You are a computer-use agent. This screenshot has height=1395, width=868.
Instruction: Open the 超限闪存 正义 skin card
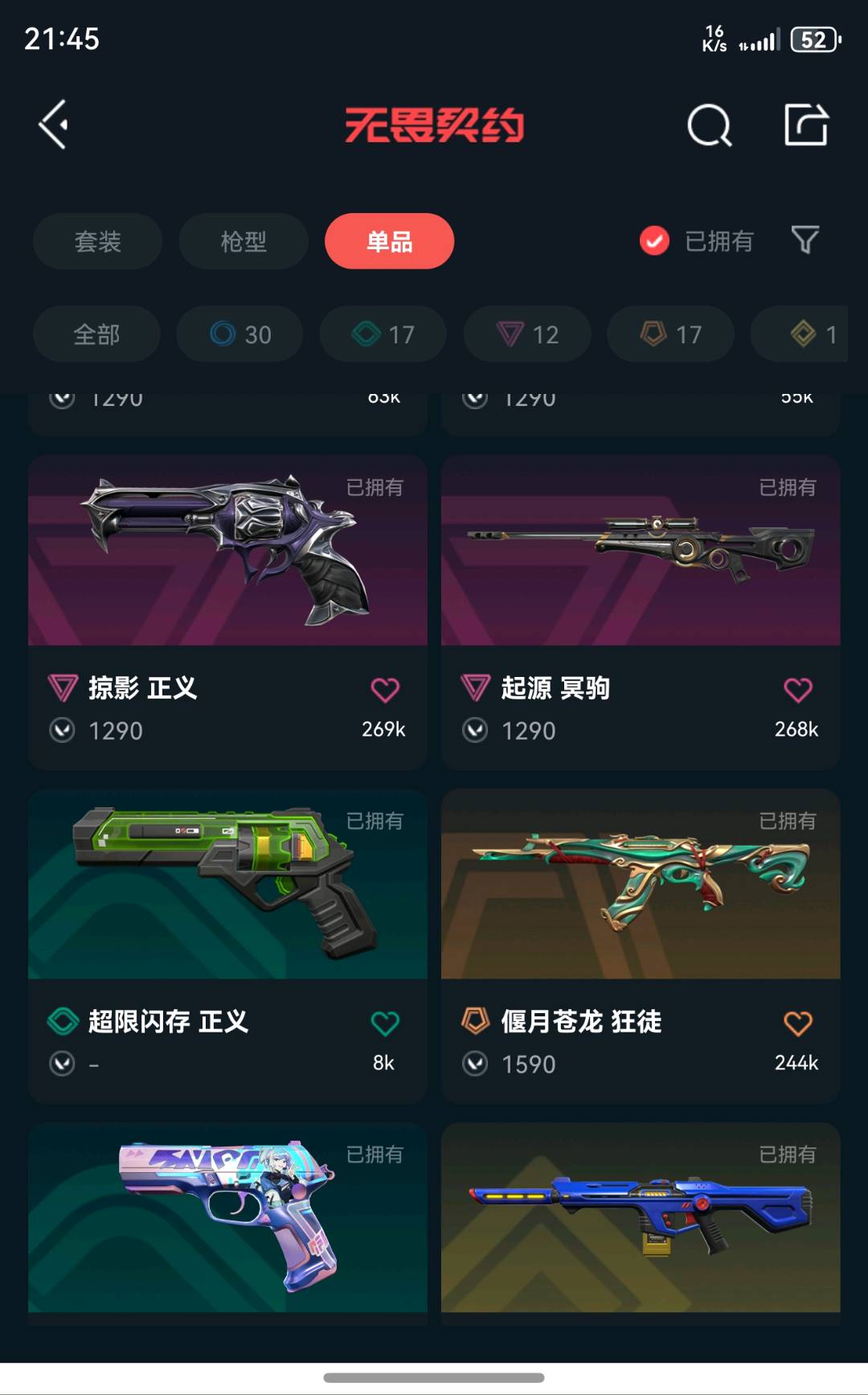pos(227,946)
